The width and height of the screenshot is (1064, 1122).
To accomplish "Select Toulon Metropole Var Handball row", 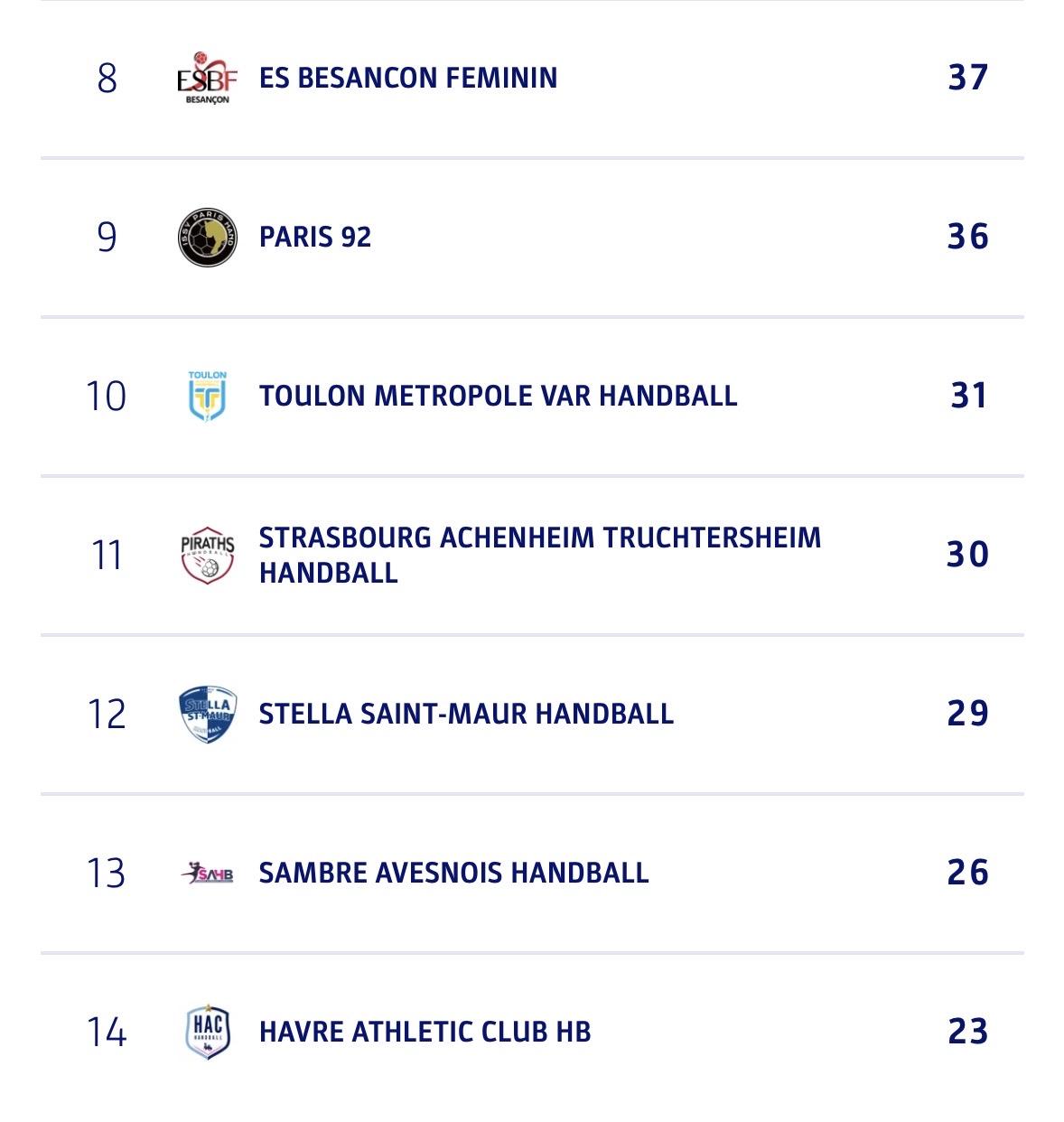I will [498, 396].
